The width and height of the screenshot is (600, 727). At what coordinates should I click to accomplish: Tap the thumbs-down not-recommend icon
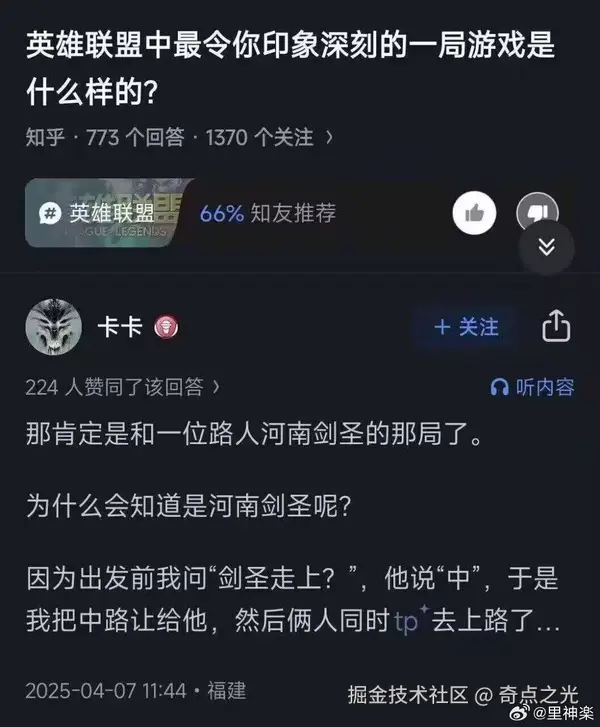535,212
